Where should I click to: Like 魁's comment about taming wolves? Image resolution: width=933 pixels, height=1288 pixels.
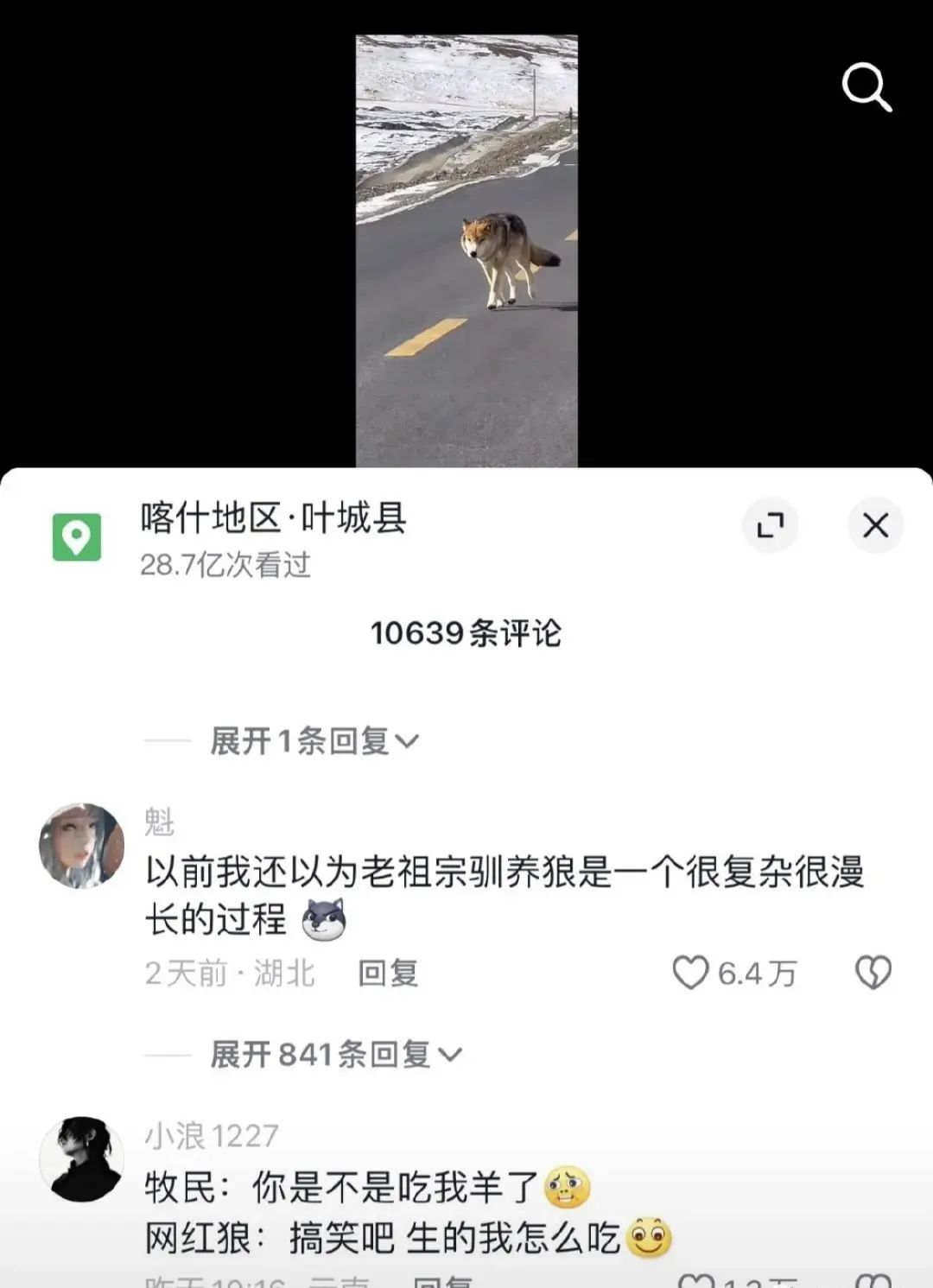pos(691,974)
